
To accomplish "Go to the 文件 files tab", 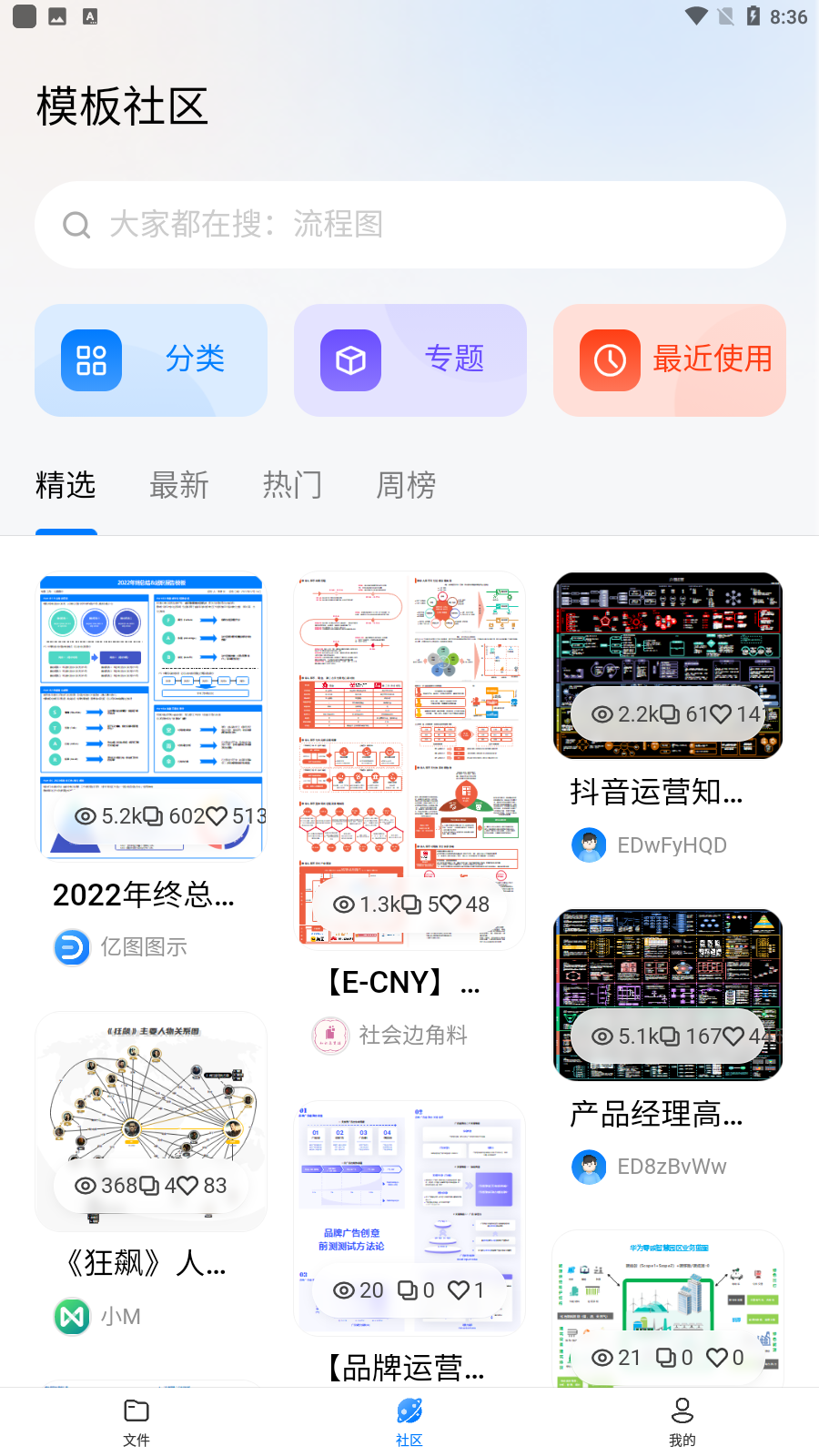I will [x=136, y=1422].
